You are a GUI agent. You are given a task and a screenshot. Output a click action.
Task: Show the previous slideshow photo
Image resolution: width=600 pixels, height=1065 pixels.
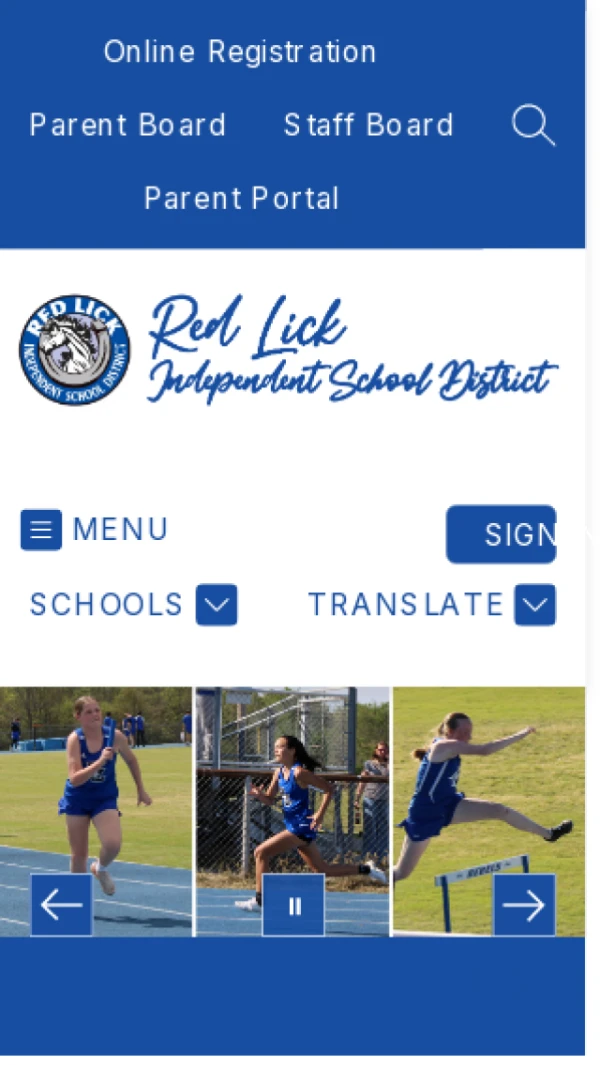pos(61,905)
